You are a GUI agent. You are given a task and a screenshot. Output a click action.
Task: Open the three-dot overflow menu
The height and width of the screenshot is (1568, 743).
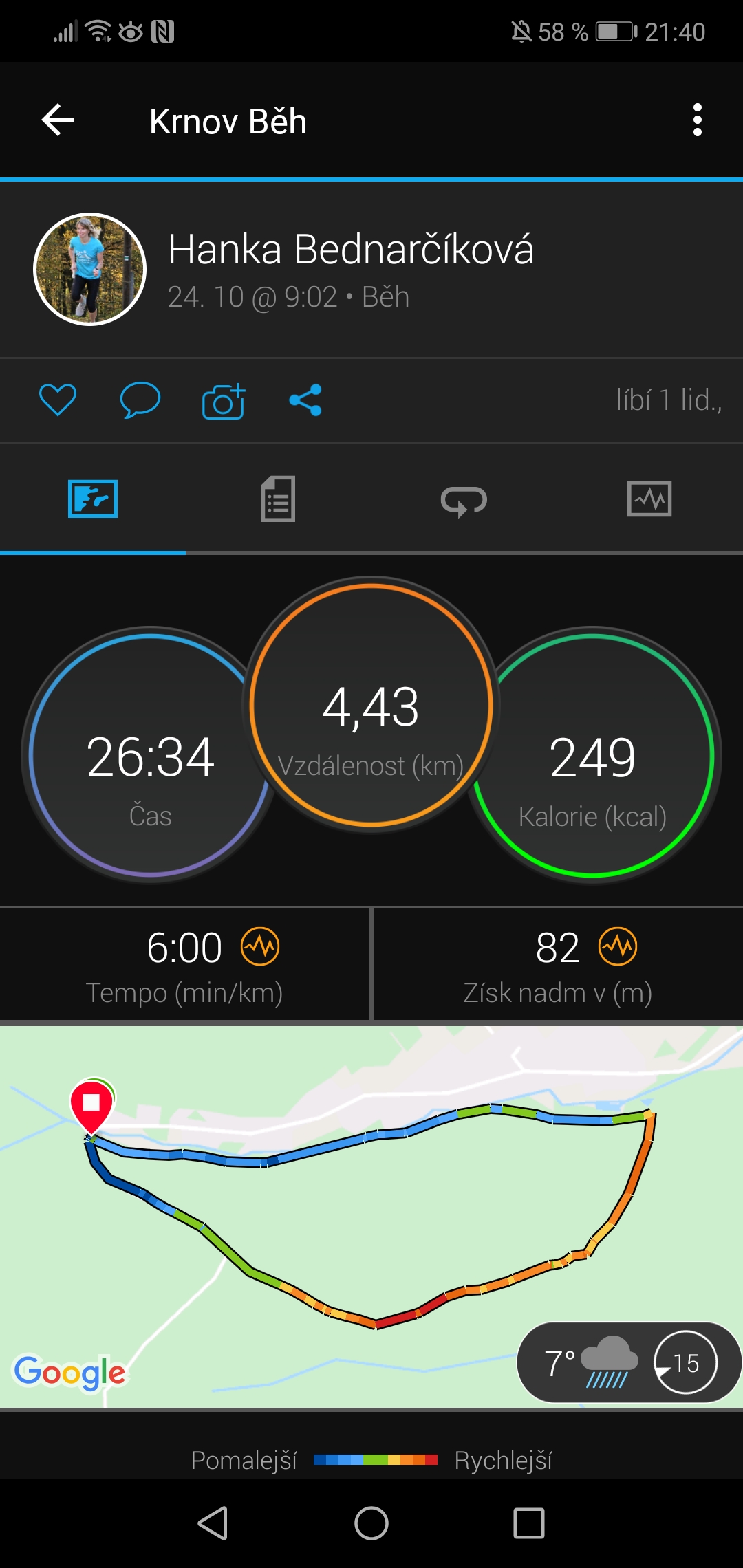pyautogui.click(x=698, y=120)
